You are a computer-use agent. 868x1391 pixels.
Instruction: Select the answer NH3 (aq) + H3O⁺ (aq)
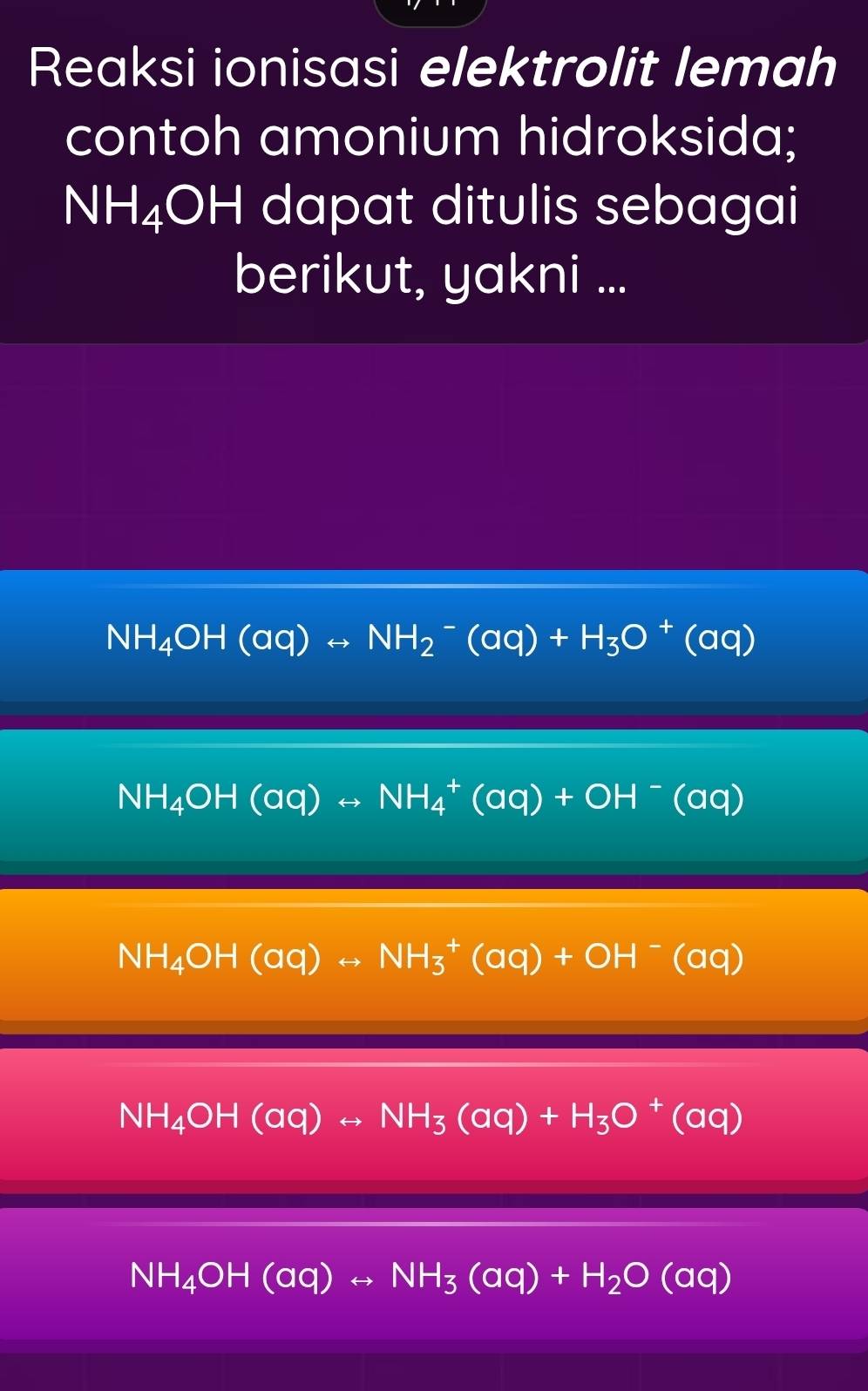coord(432,1117)
